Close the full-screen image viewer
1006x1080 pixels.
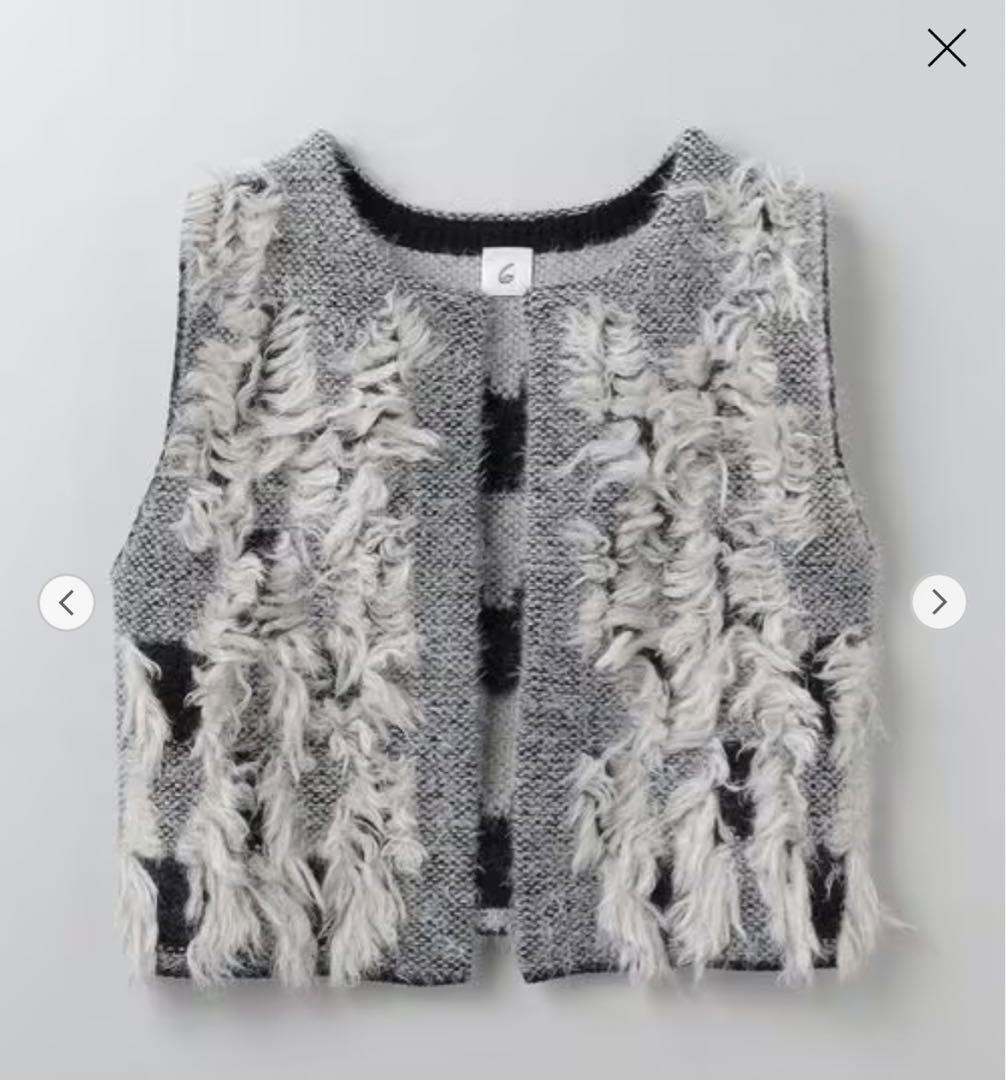click(946, 48)
